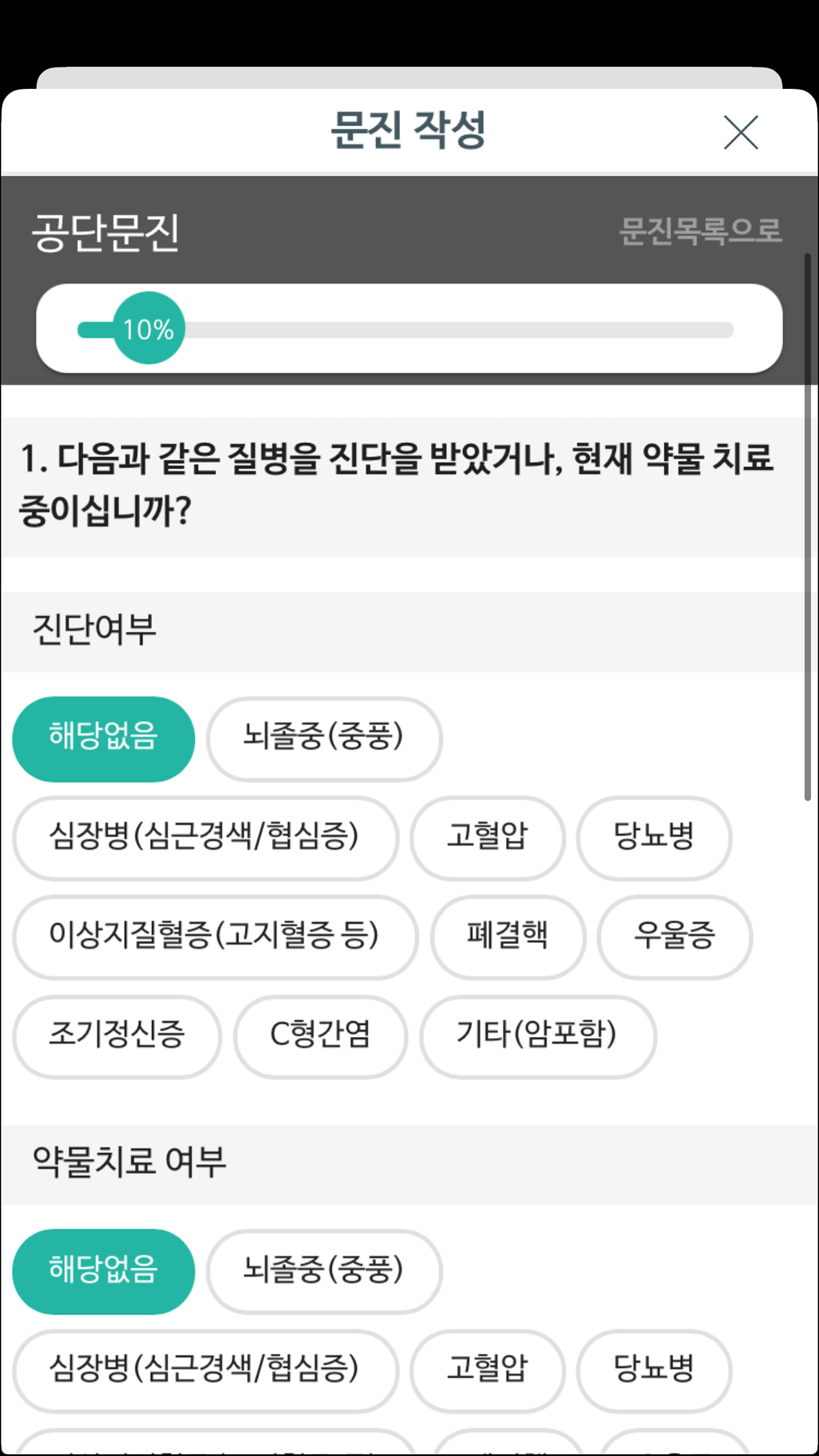Screen dimensions: 819x1456
Task: Select 이상지질혈증(고지혈증 등) under 진단여부
Action: pyautogui.click(x=215, y=937)
